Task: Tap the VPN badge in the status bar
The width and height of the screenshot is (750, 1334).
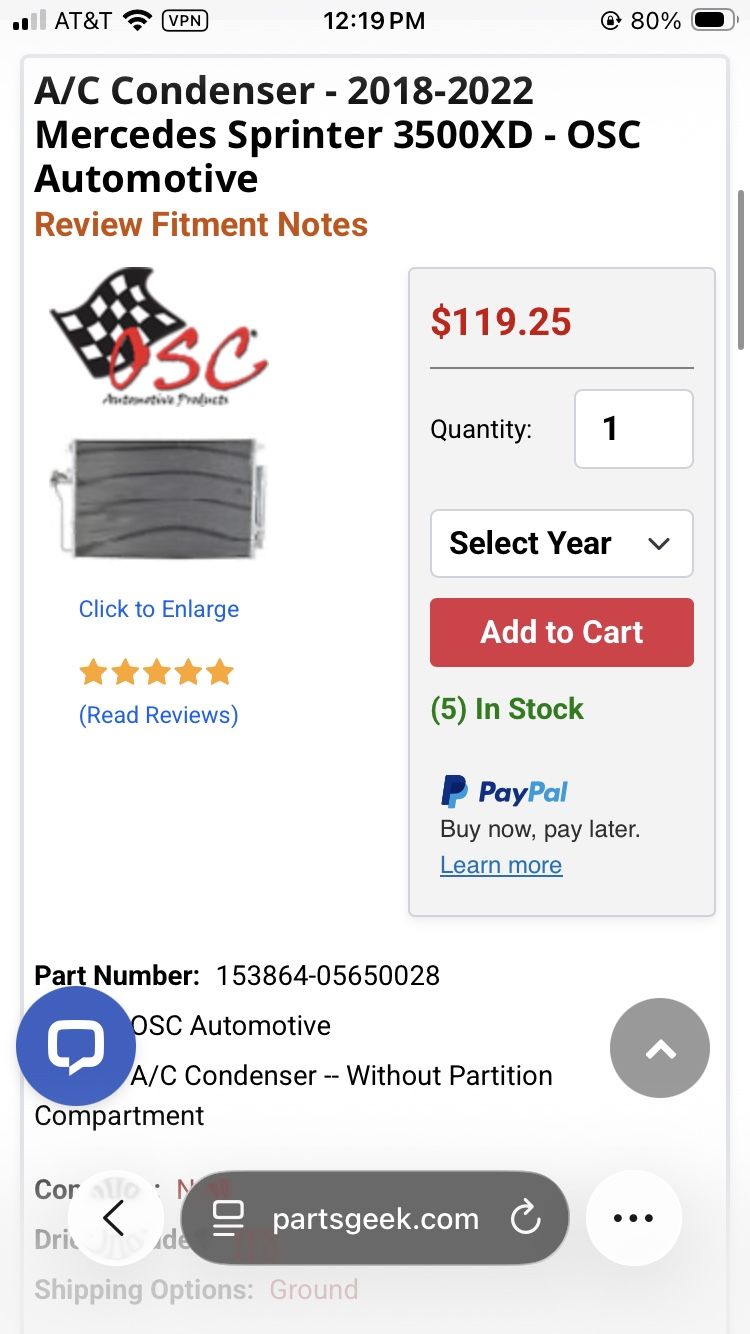Action: 186,19
